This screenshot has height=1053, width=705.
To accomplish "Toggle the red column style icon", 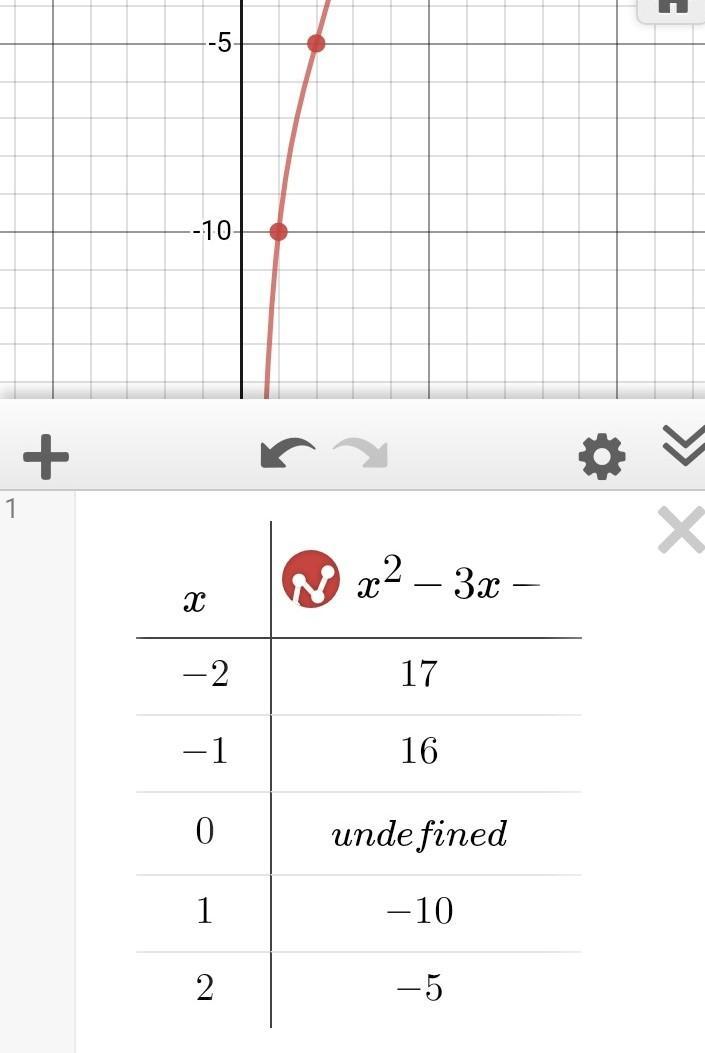I will [311, 579].
